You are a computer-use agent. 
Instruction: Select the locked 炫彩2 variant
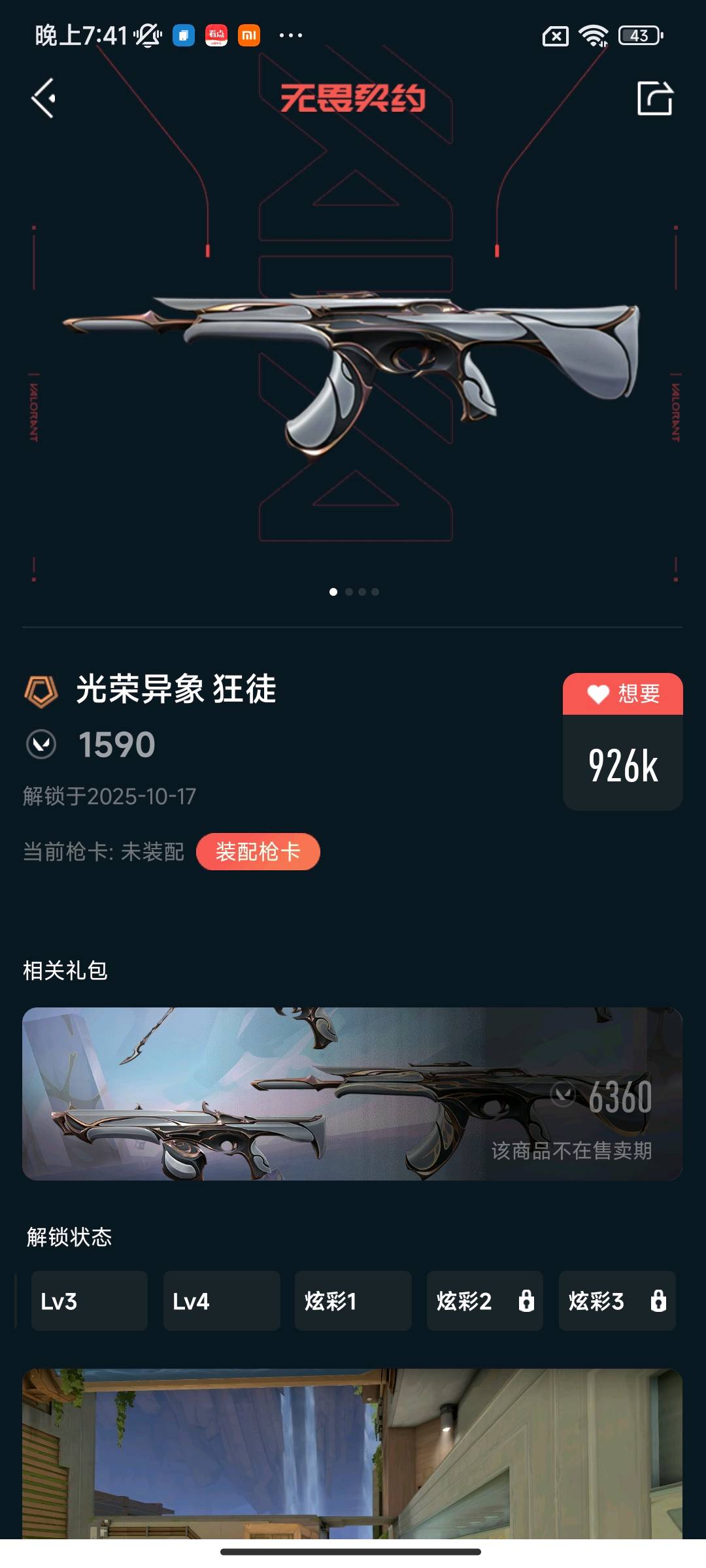(485, 1301)
